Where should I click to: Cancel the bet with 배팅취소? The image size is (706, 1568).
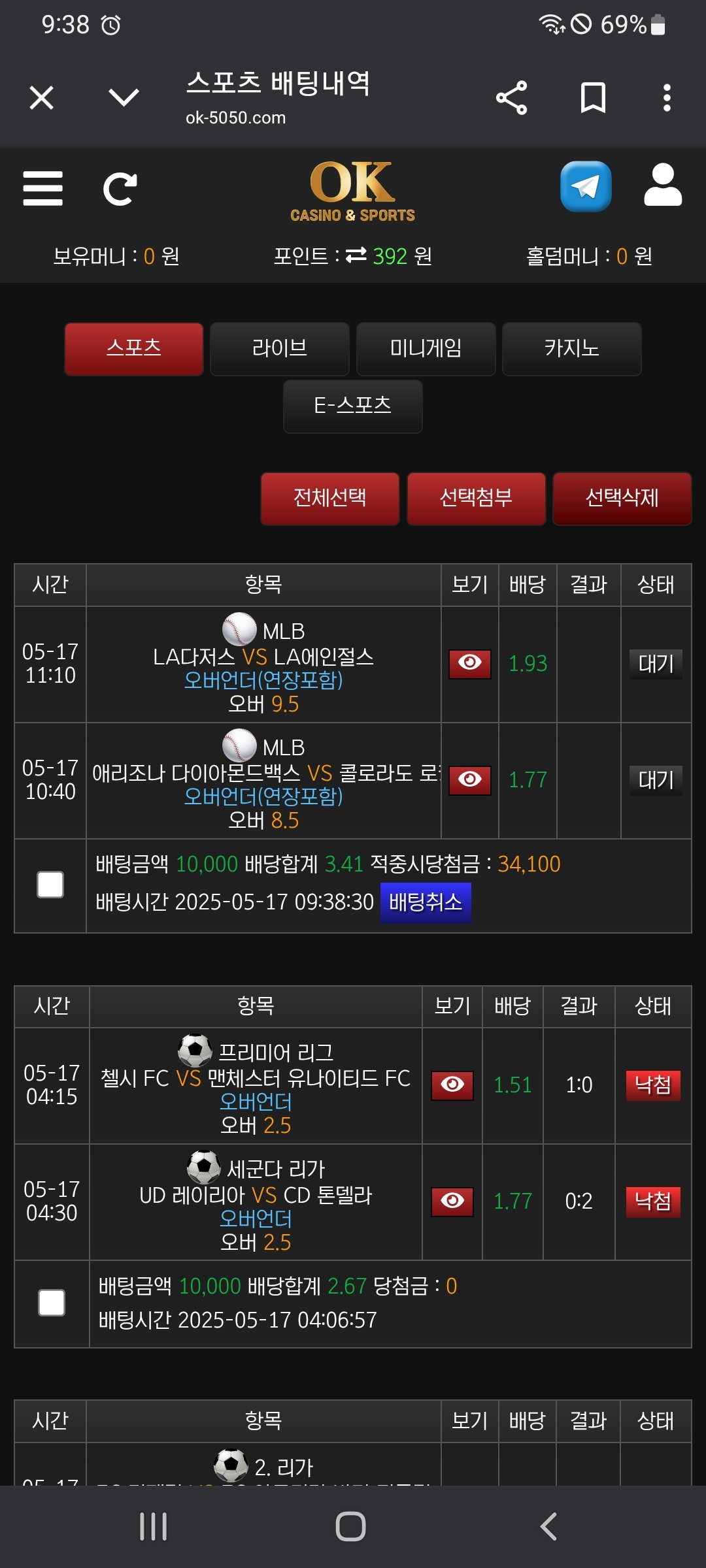point(426,902)
